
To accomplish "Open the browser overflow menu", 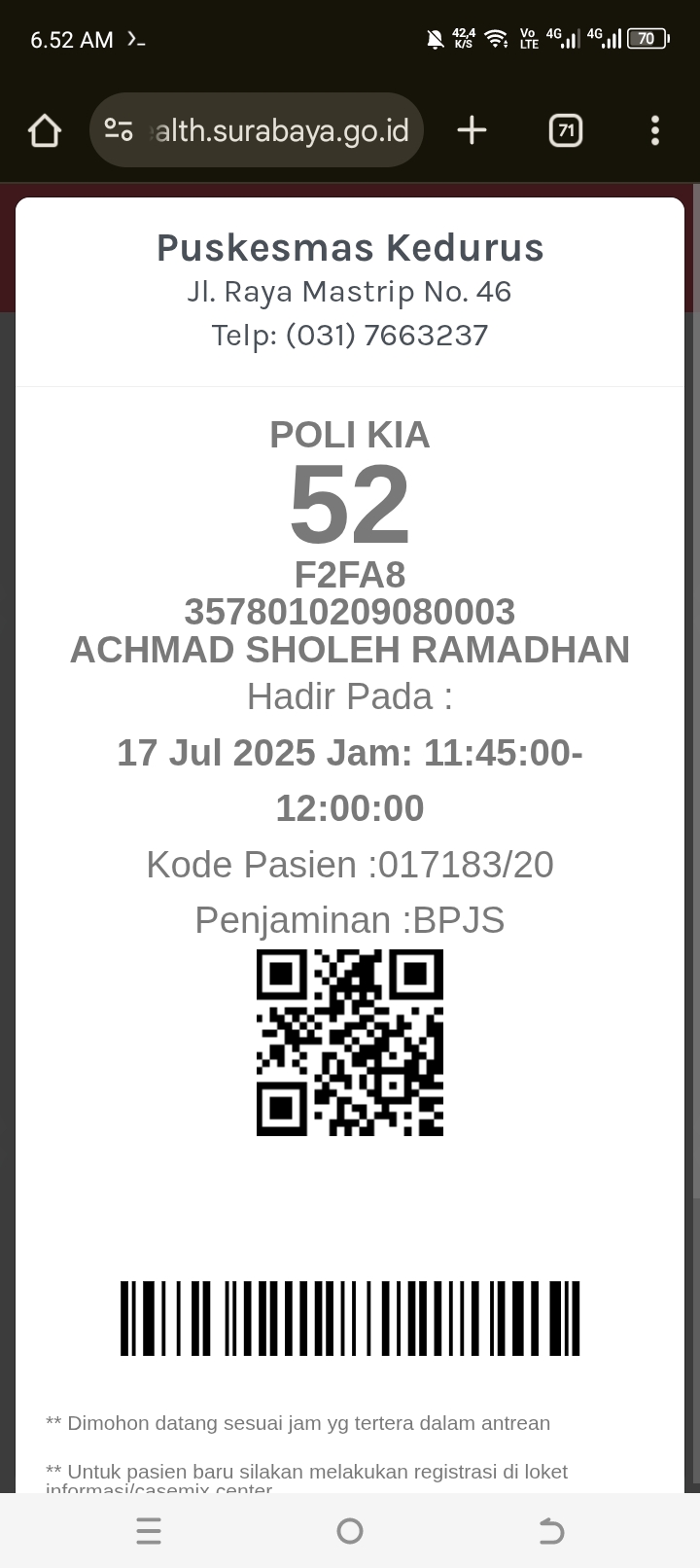I will [x=655, y=130].
